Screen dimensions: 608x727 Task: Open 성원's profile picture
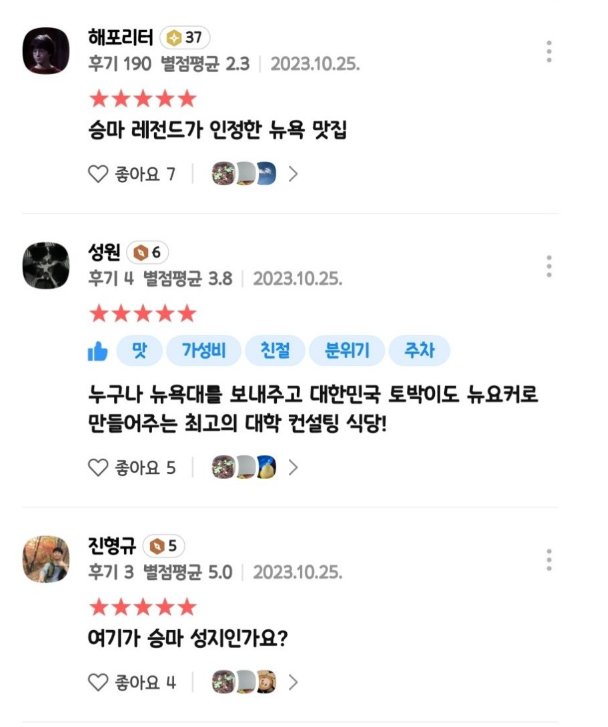point(46,265)
